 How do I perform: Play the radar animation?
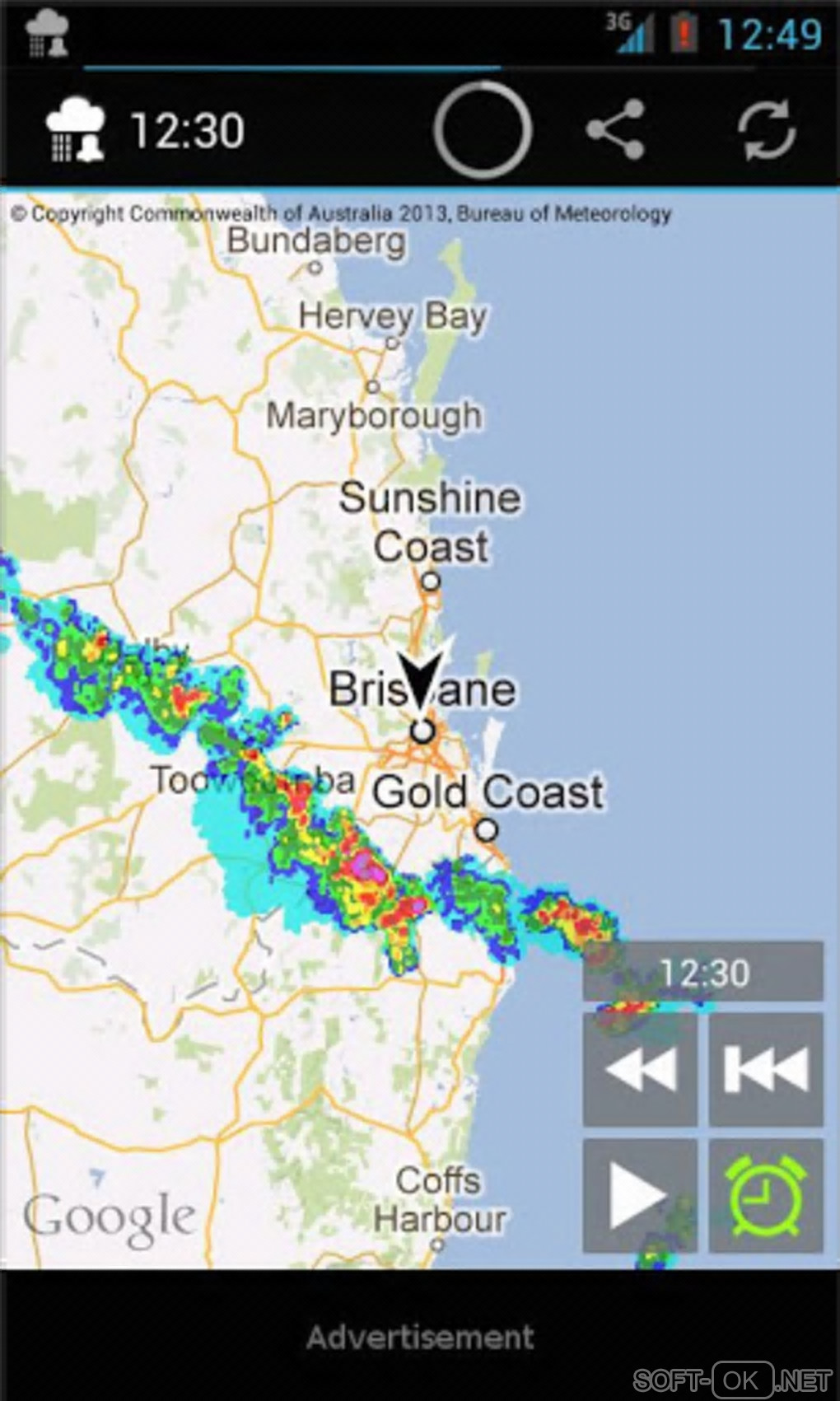tap(640, 1195)
